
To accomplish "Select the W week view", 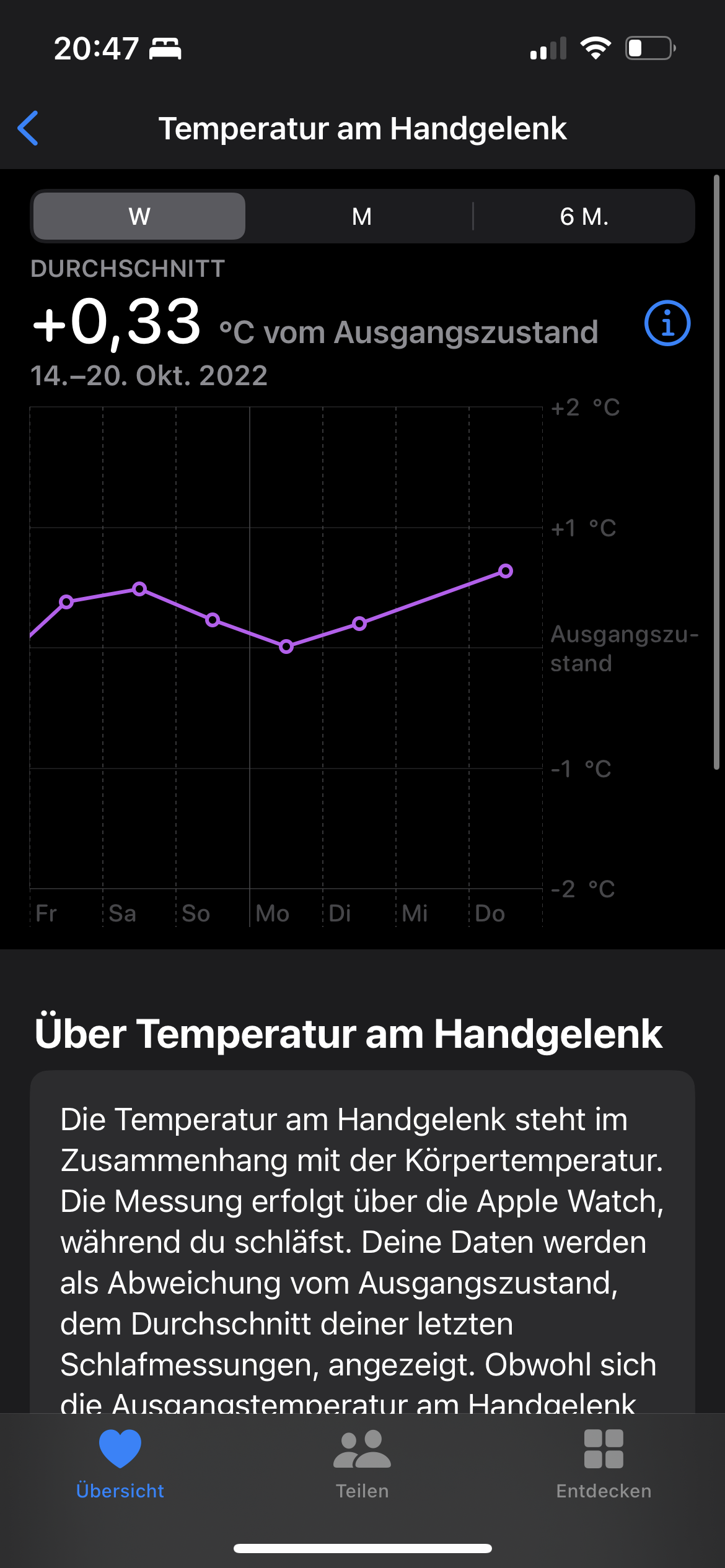I will tap(139, 216).
